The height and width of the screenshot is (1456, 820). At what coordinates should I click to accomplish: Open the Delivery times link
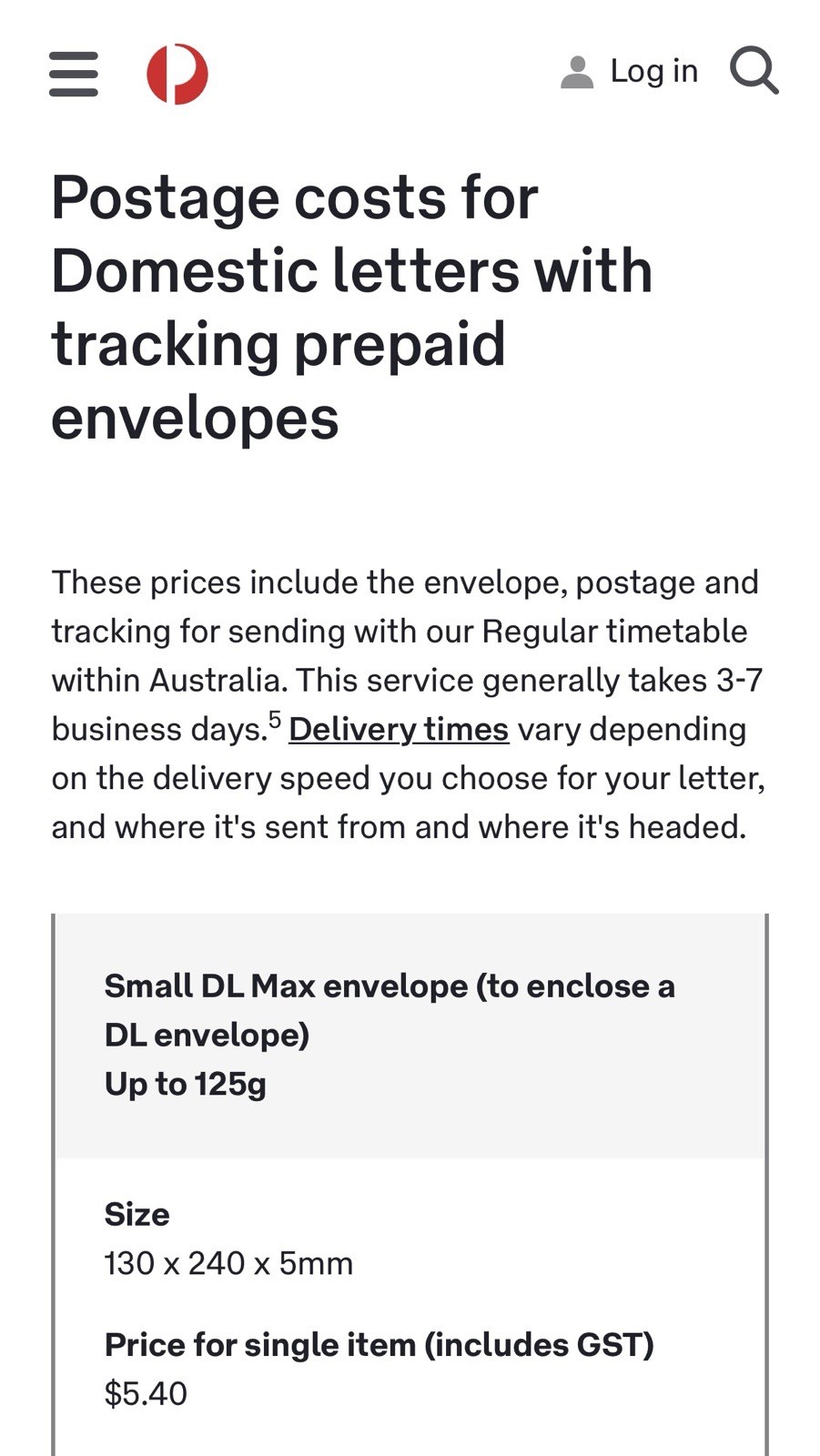pos(398,730)
